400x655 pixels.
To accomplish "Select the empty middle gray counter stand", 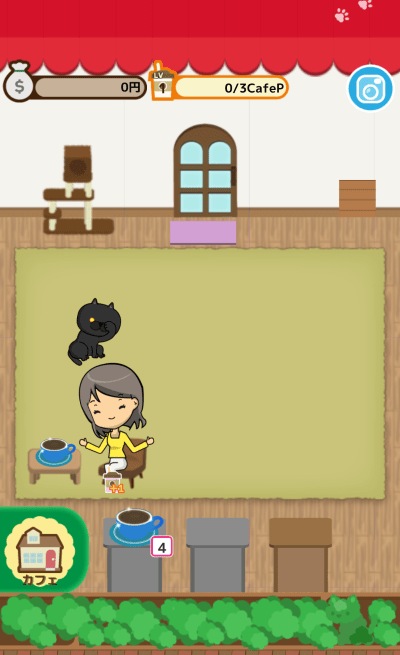I will [218, 555].
